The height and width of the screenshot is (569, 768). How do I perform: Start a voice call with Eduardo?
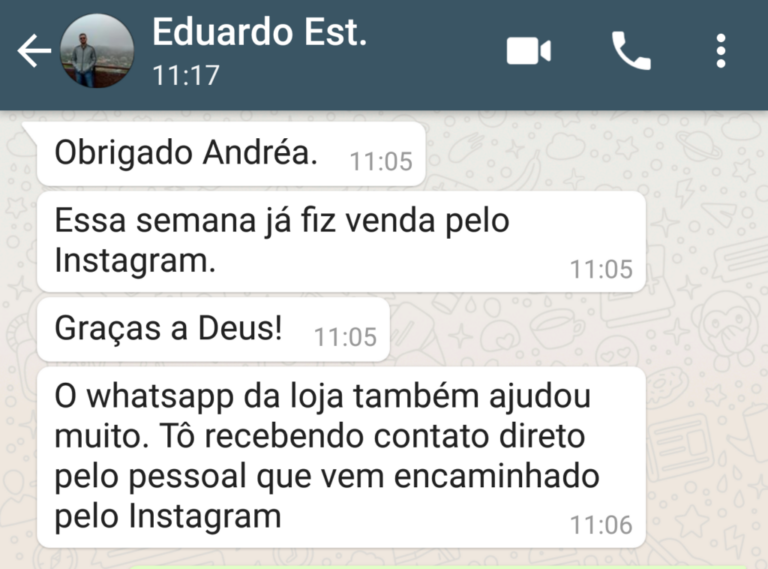[x=631, y=51]
